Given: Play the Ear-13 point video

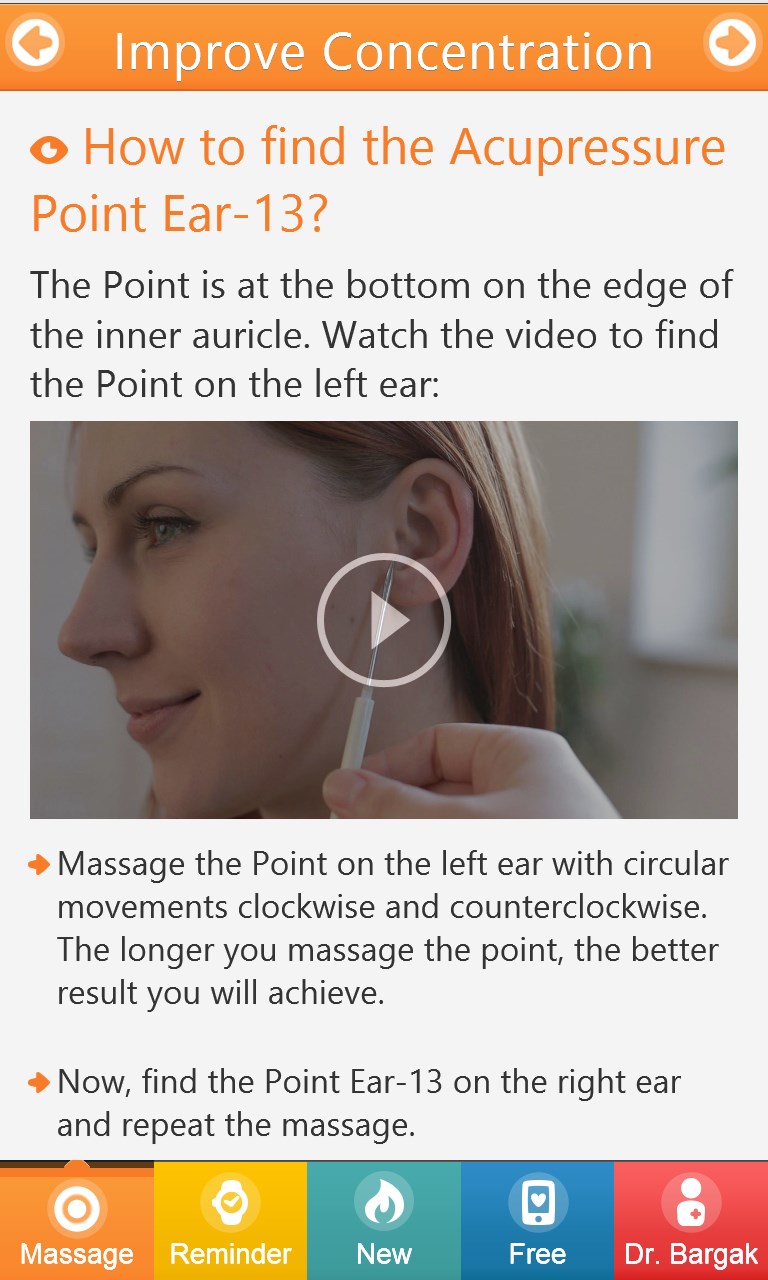Looking at the screenshot, I should [x=384, y=620].
